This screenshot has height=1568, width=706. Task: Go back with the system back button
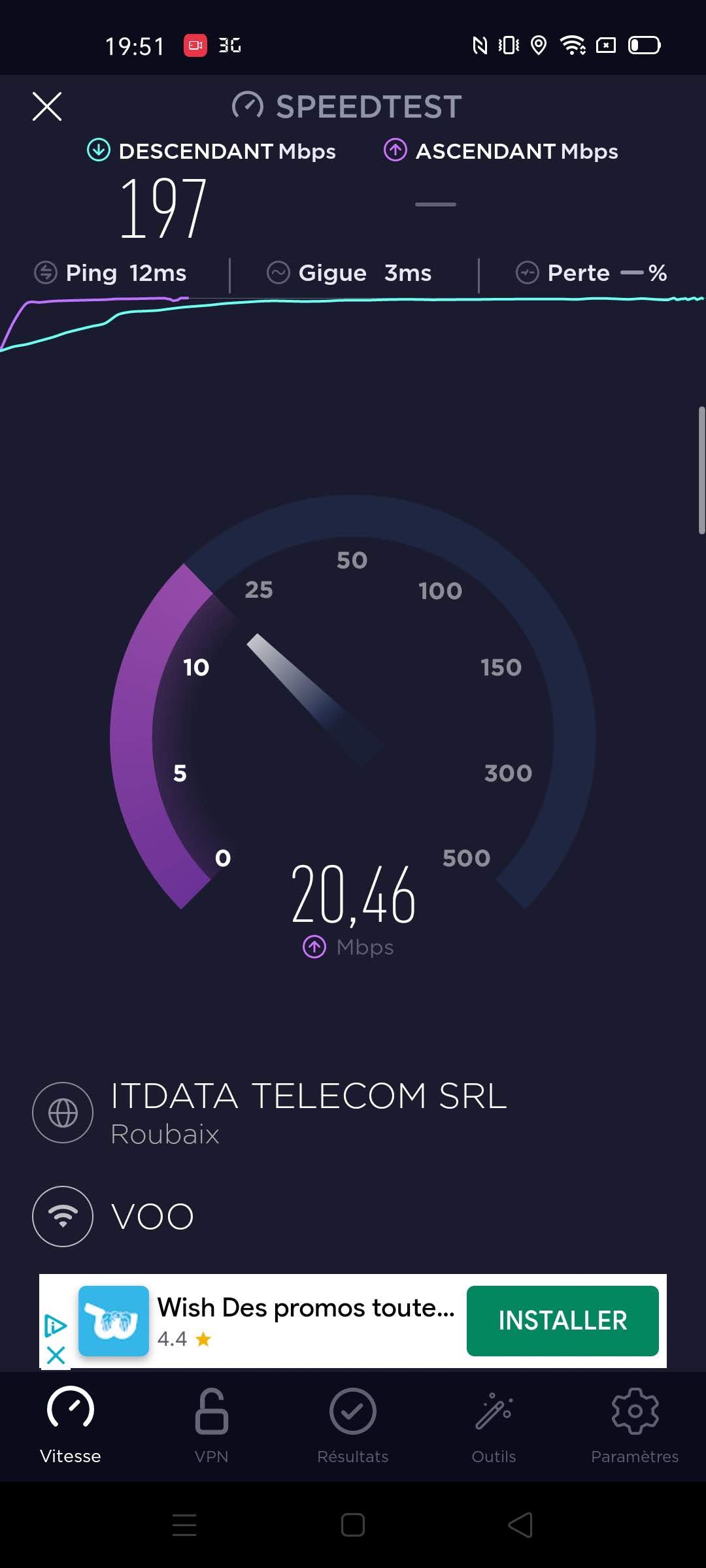coord(520,1526)
